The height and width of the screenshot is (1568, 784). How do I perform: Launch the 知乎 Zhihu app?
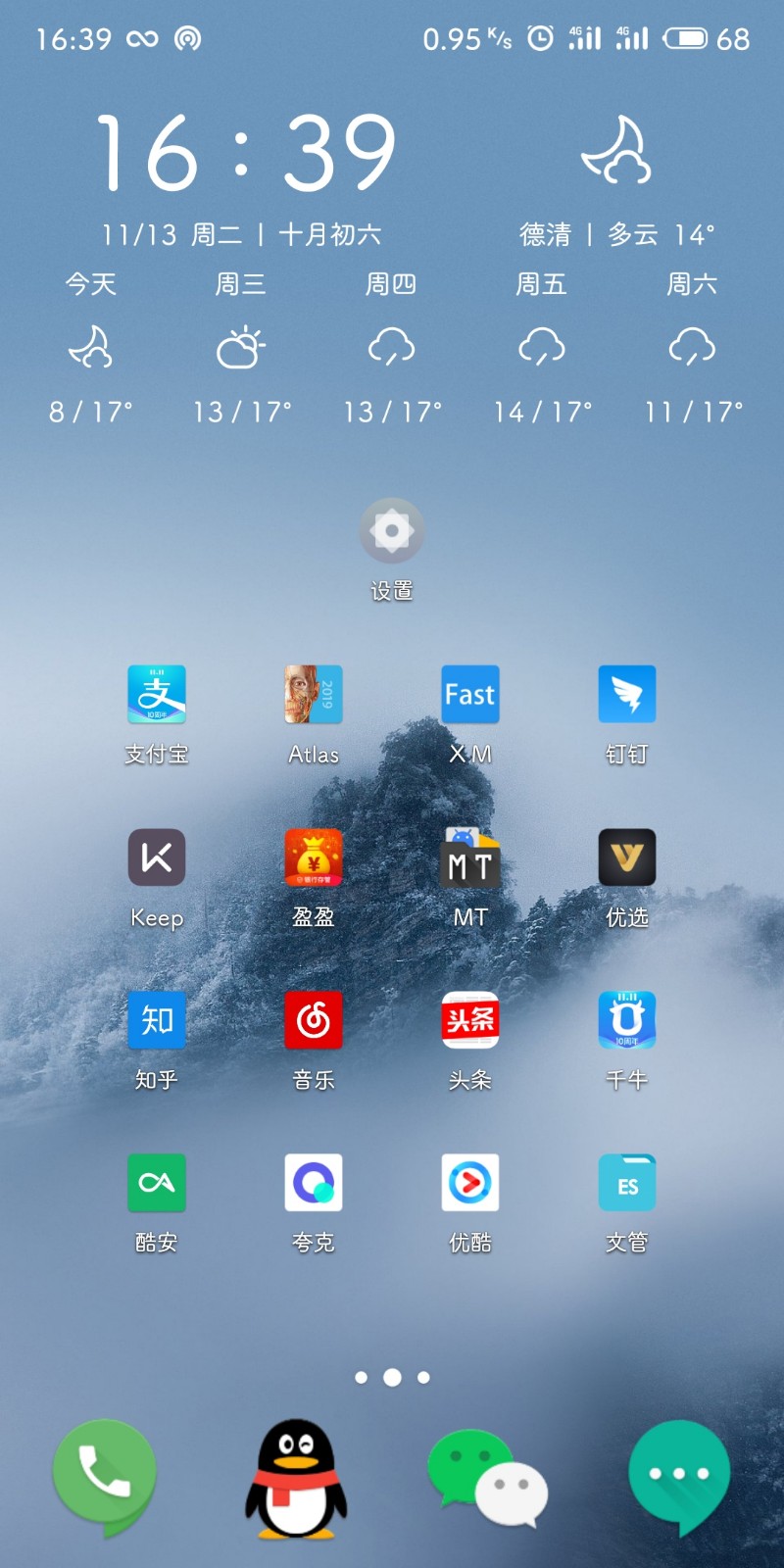click(157, 1020)
